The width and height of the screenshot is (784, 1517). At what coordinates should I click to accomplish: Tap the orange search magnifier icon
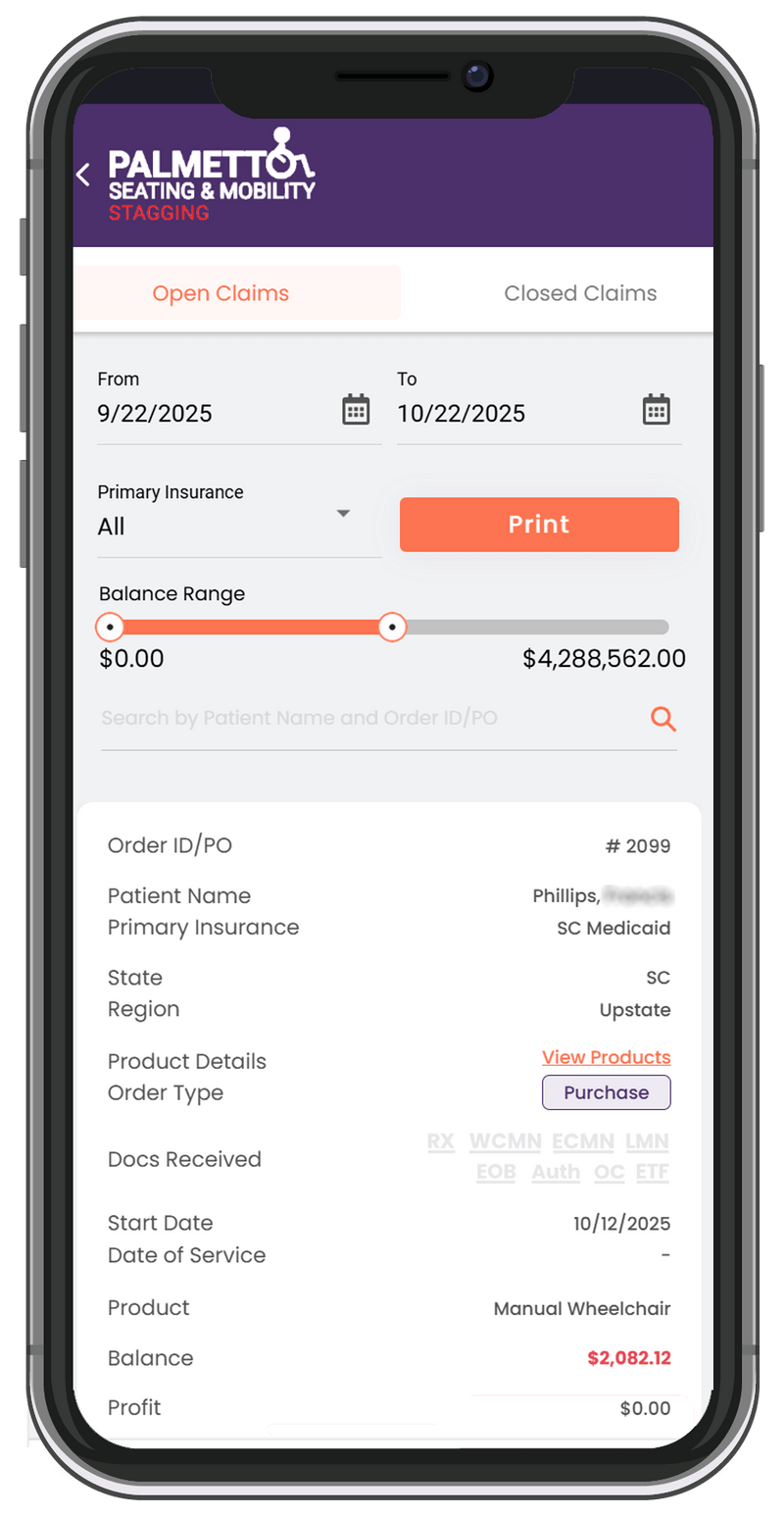(663, 719)
